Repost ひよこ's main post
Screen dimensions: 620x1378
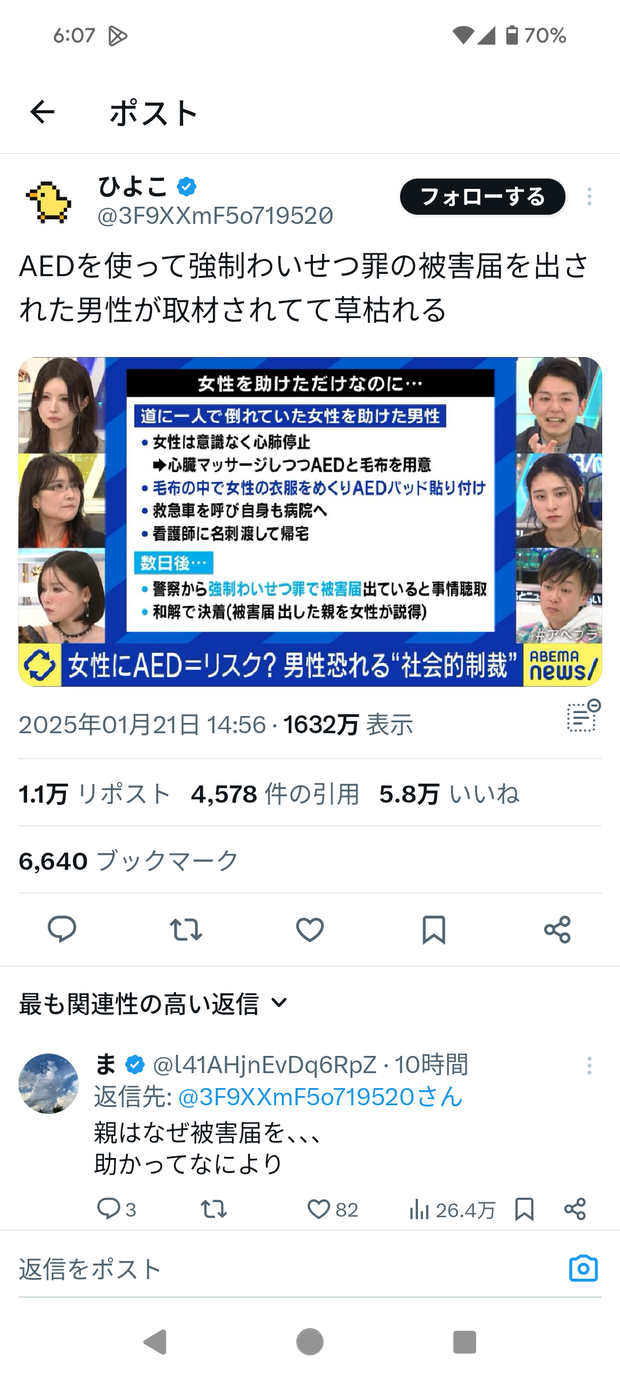tap(186, 930)
